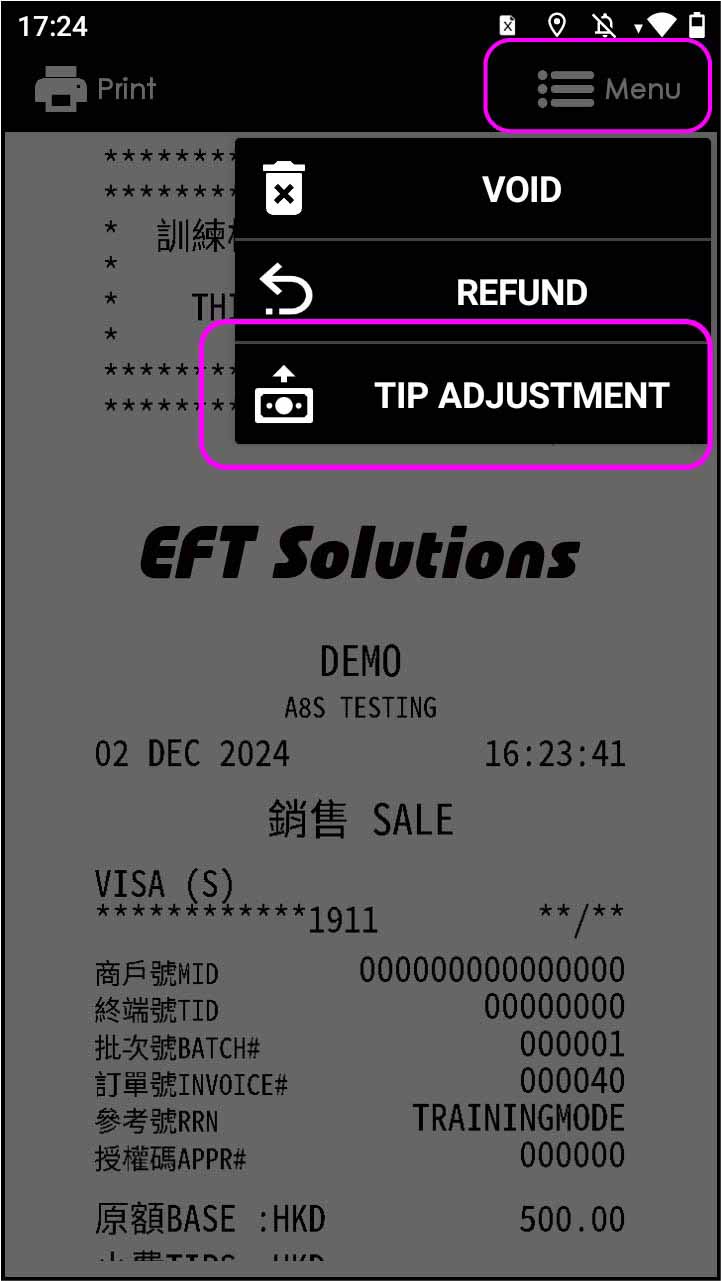This screenshot has width=721, height=1281.
Task: Print the receipt
Action: click(95, 89)
